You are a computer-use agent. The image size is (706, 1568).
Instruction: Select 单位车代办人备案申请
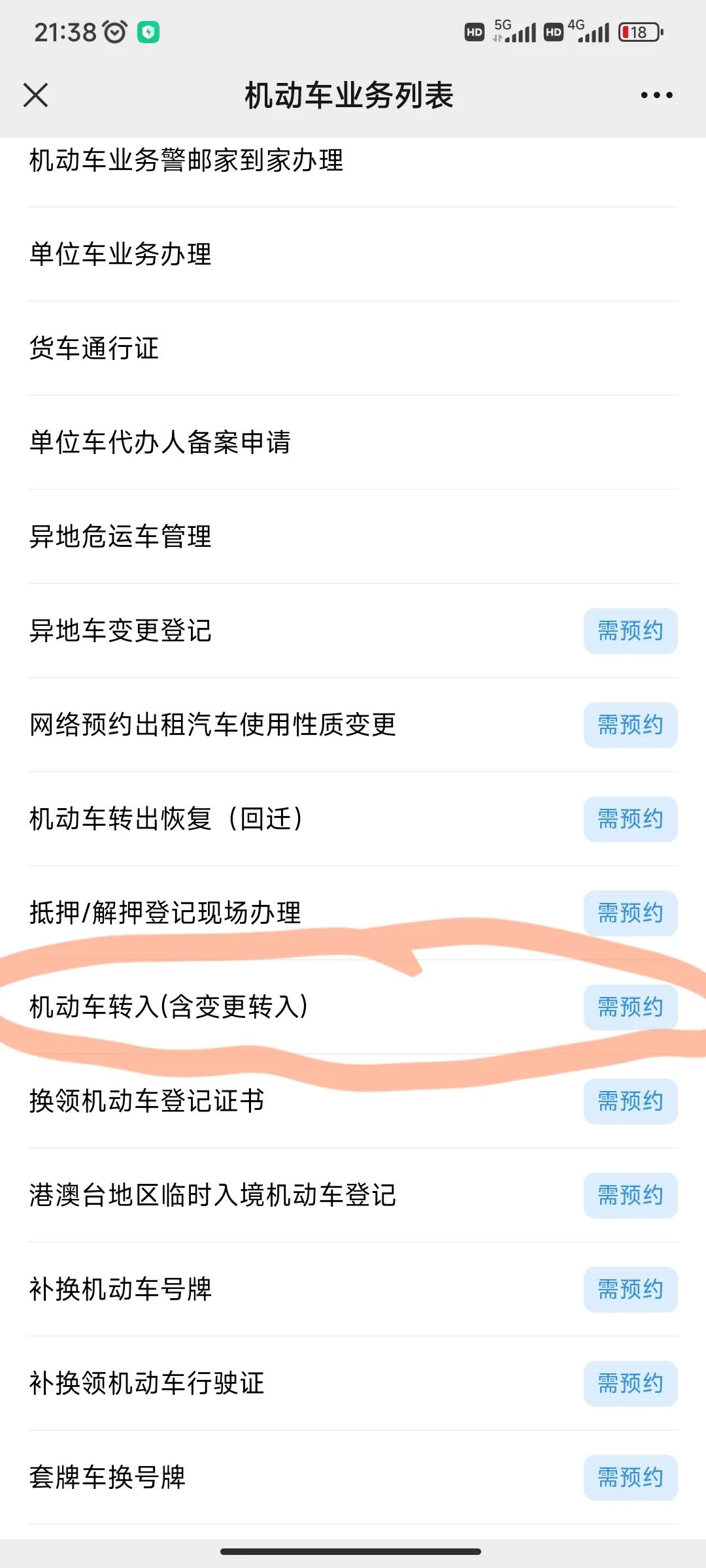tap(161, 442)
